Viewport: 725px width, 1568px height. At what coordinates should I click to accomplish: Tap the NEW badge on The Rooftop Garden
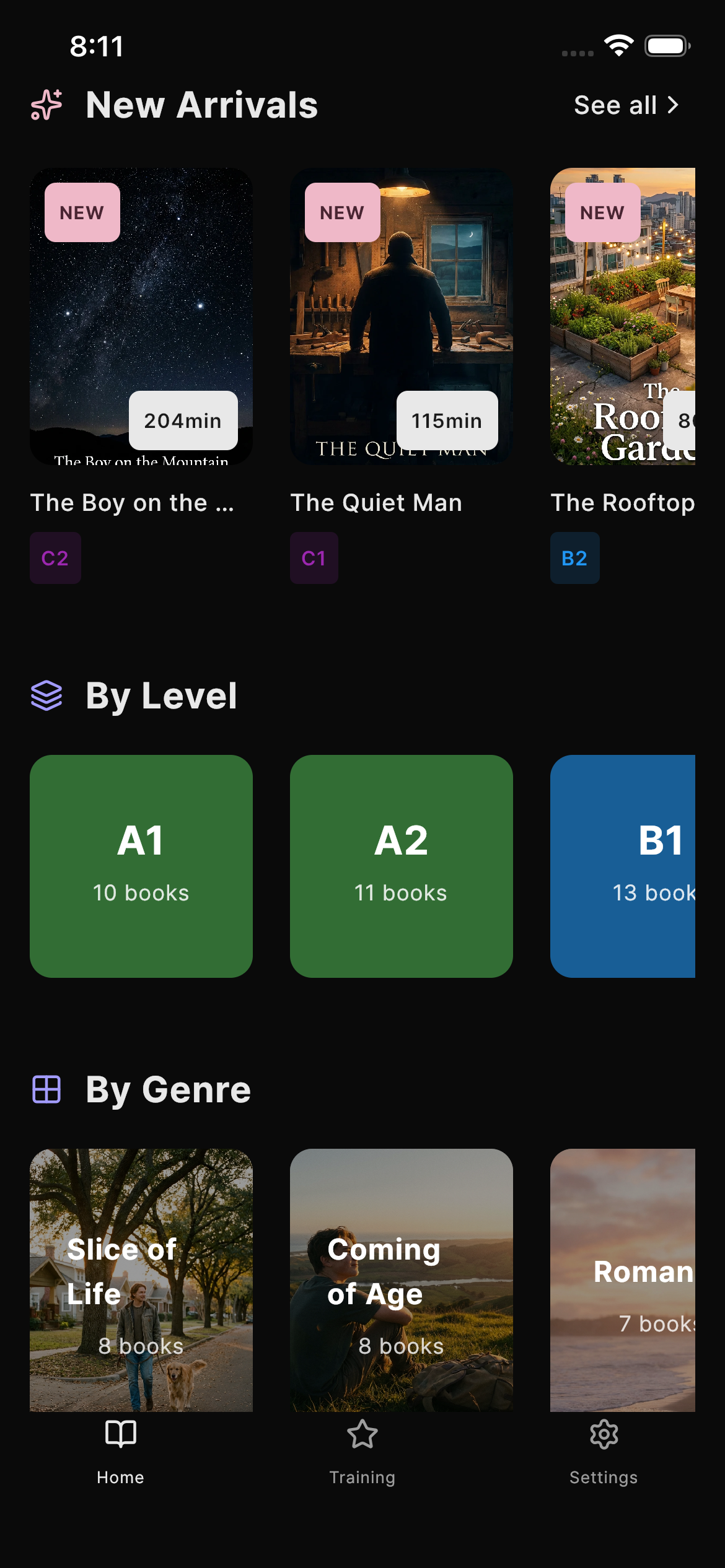click(602, 212)
